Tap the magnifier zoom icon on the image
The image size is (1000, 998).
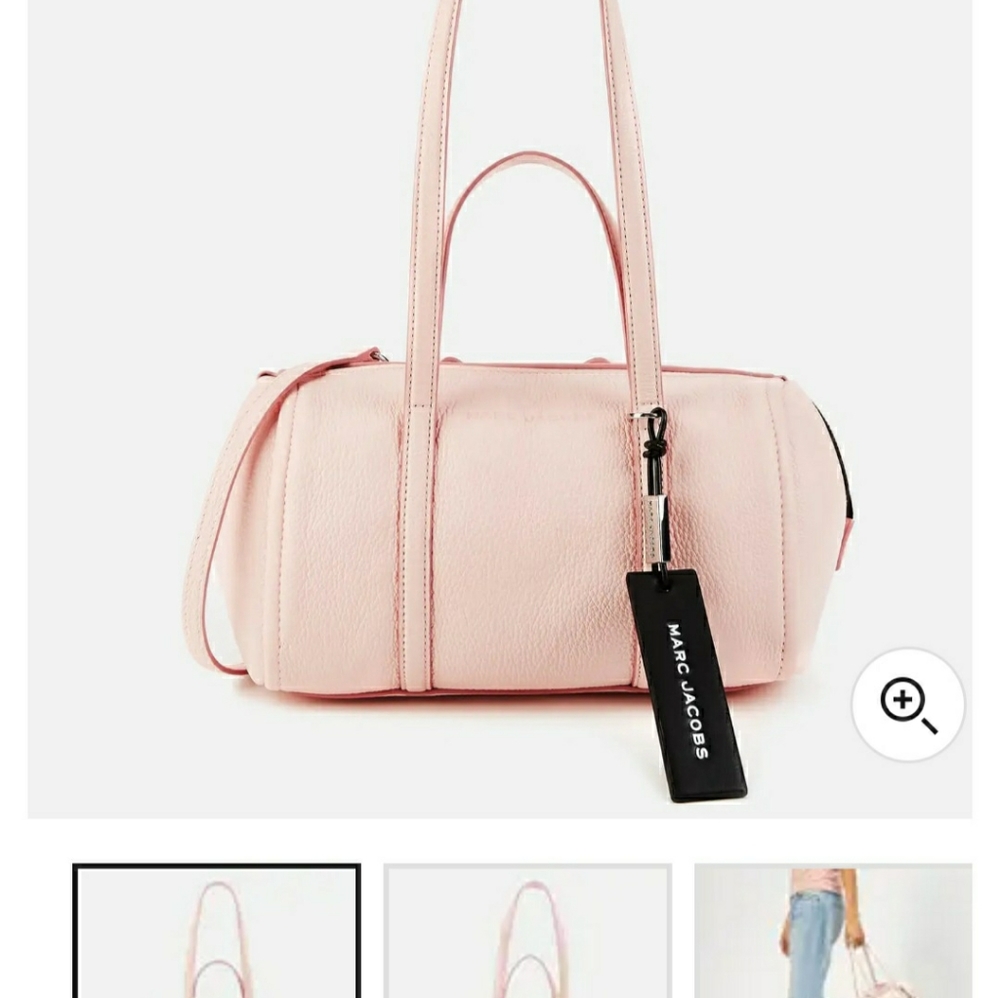coord(908,705)
